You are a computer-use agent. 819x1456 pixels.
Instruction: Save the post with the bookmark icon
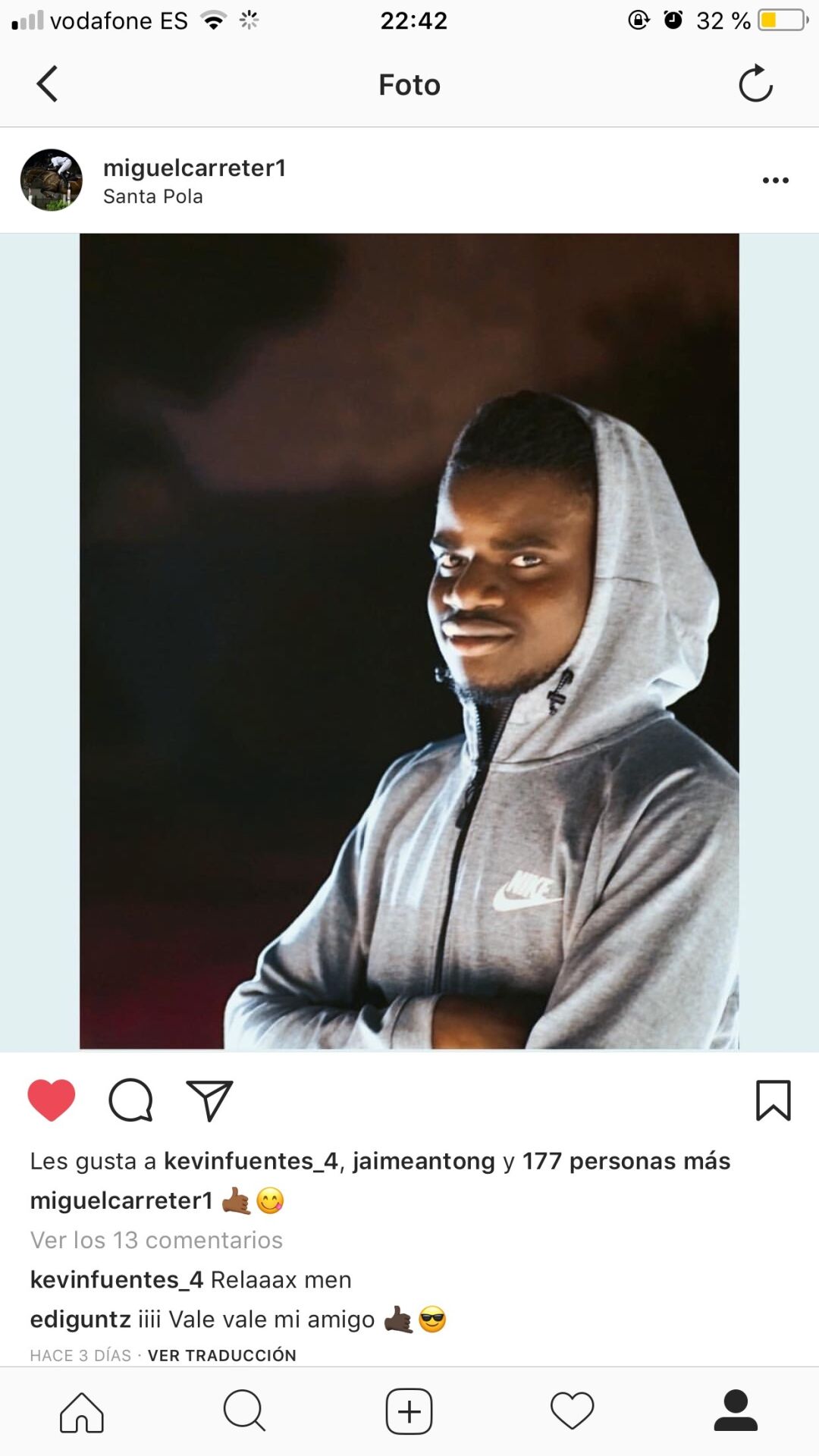[x=773, y=1100]
